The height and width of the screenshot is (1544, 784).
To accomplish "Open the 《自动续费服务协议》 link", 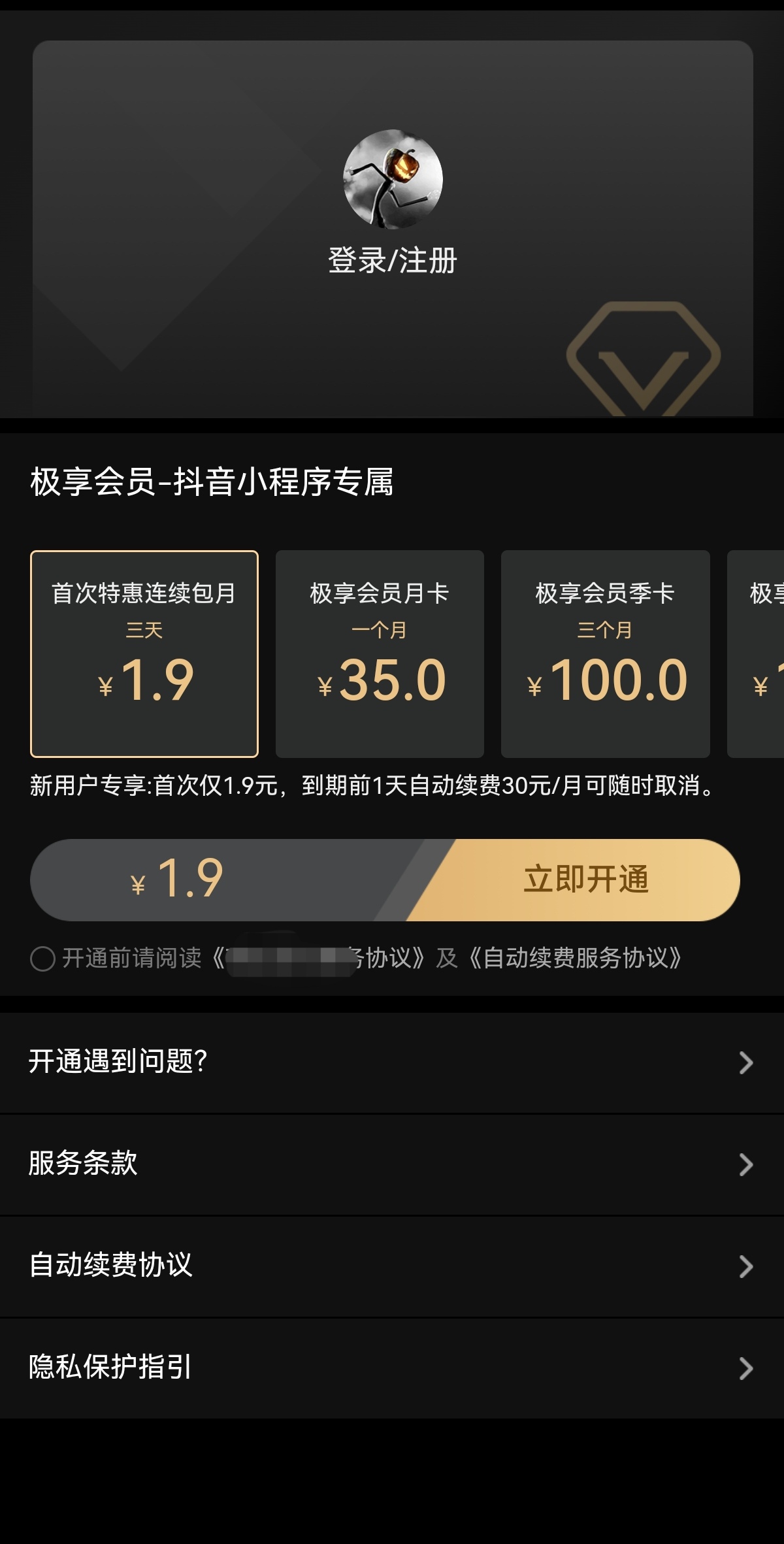I will coord(575,958).
